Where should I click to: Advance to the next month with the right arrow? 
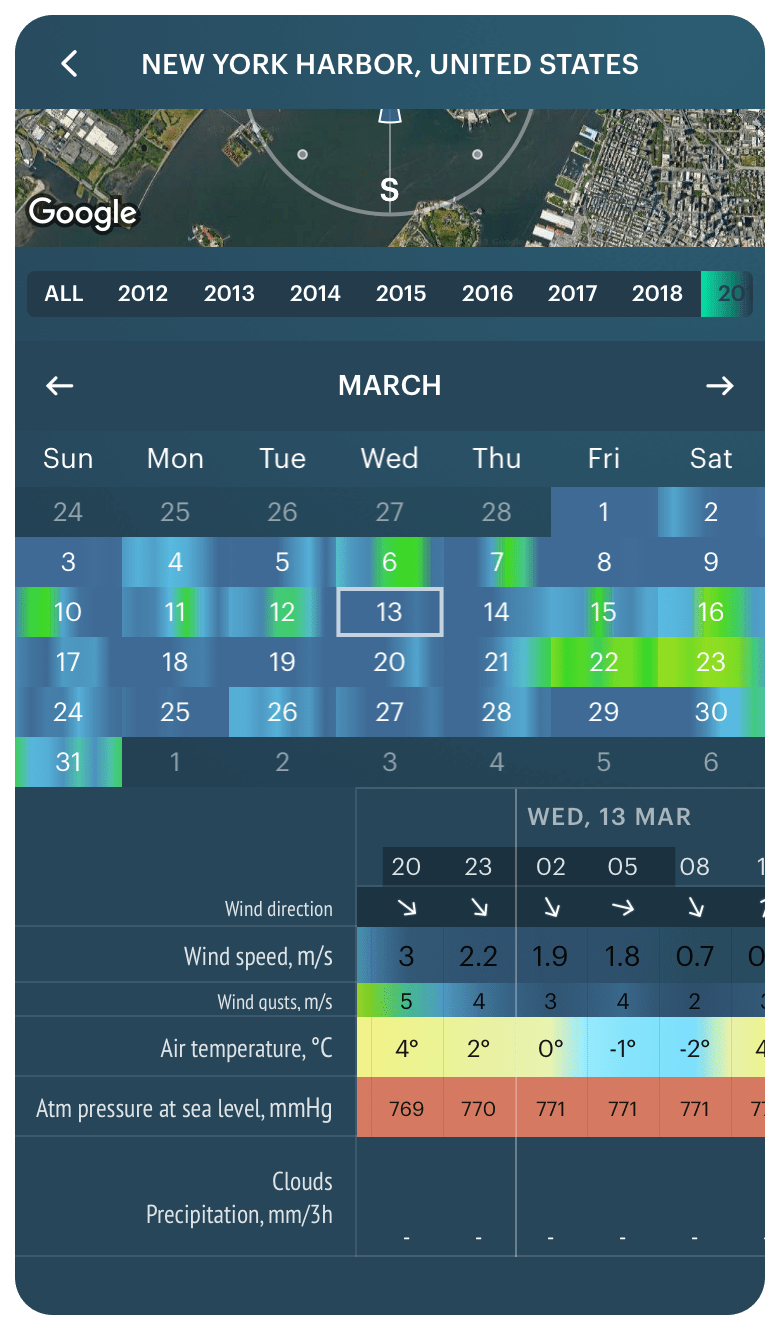(720, 386)
